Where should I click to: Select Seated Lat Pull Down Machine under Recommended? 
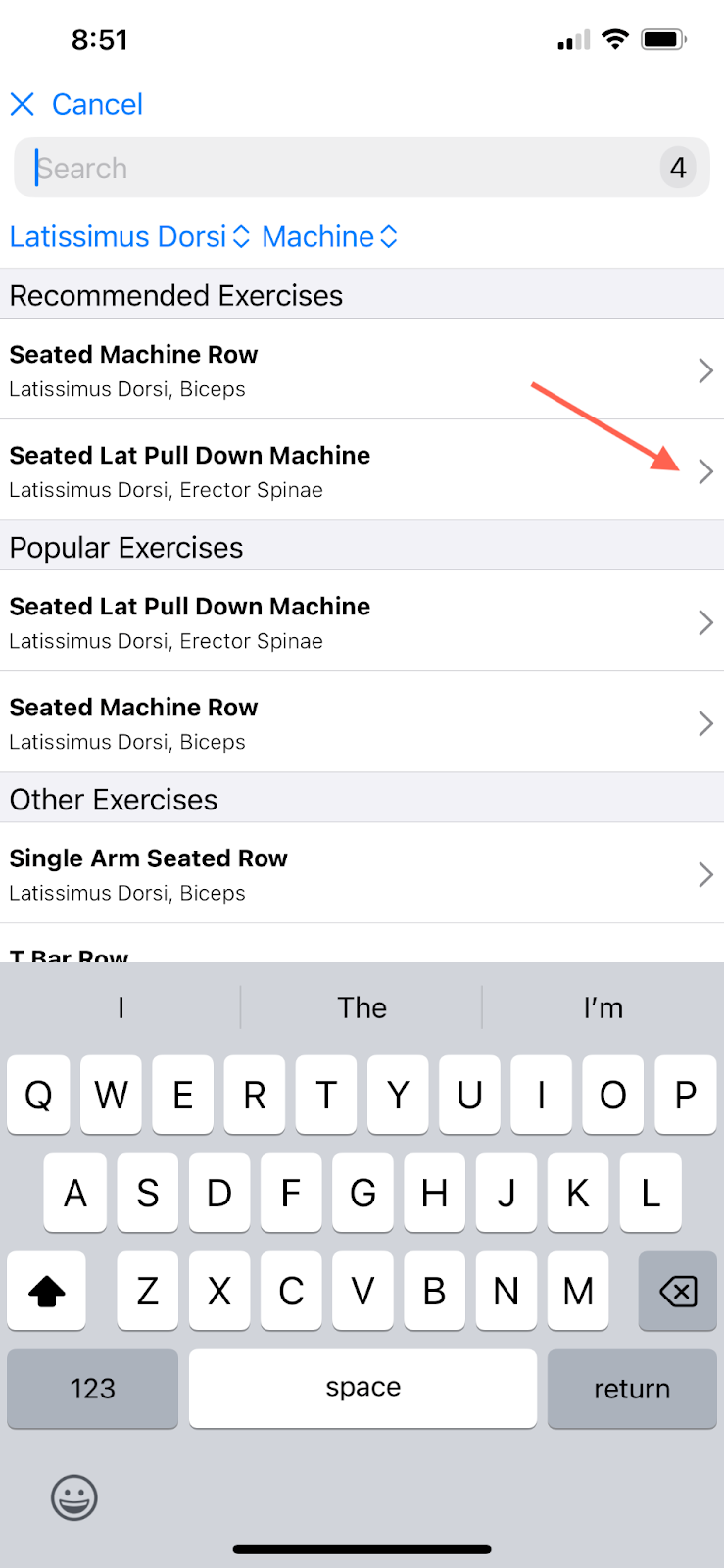click(362, 470)
